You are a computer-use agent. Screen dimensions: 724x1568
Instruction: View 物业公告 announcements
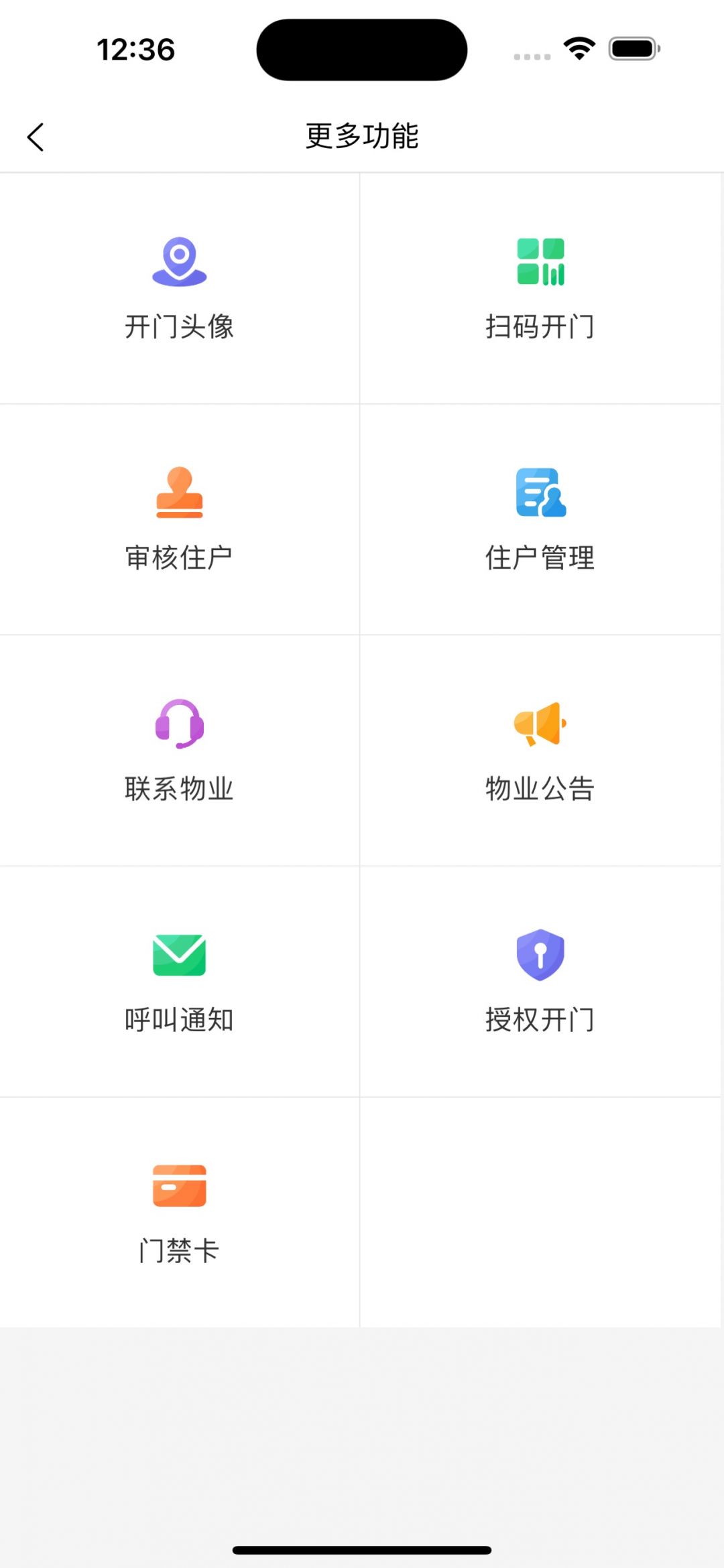(540, 750)
